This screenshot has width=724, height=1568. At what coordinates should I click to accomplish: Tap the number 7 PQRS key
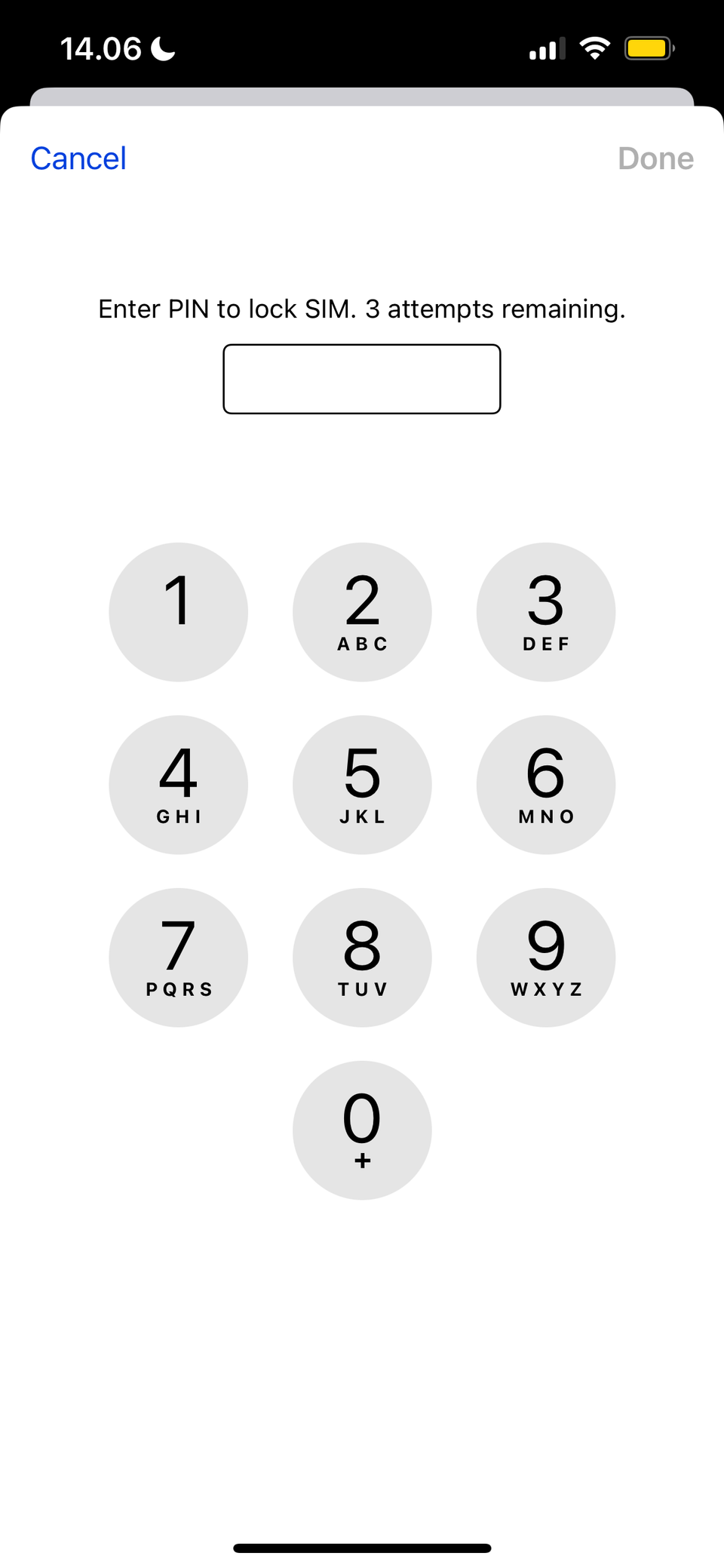pos(179,957)
